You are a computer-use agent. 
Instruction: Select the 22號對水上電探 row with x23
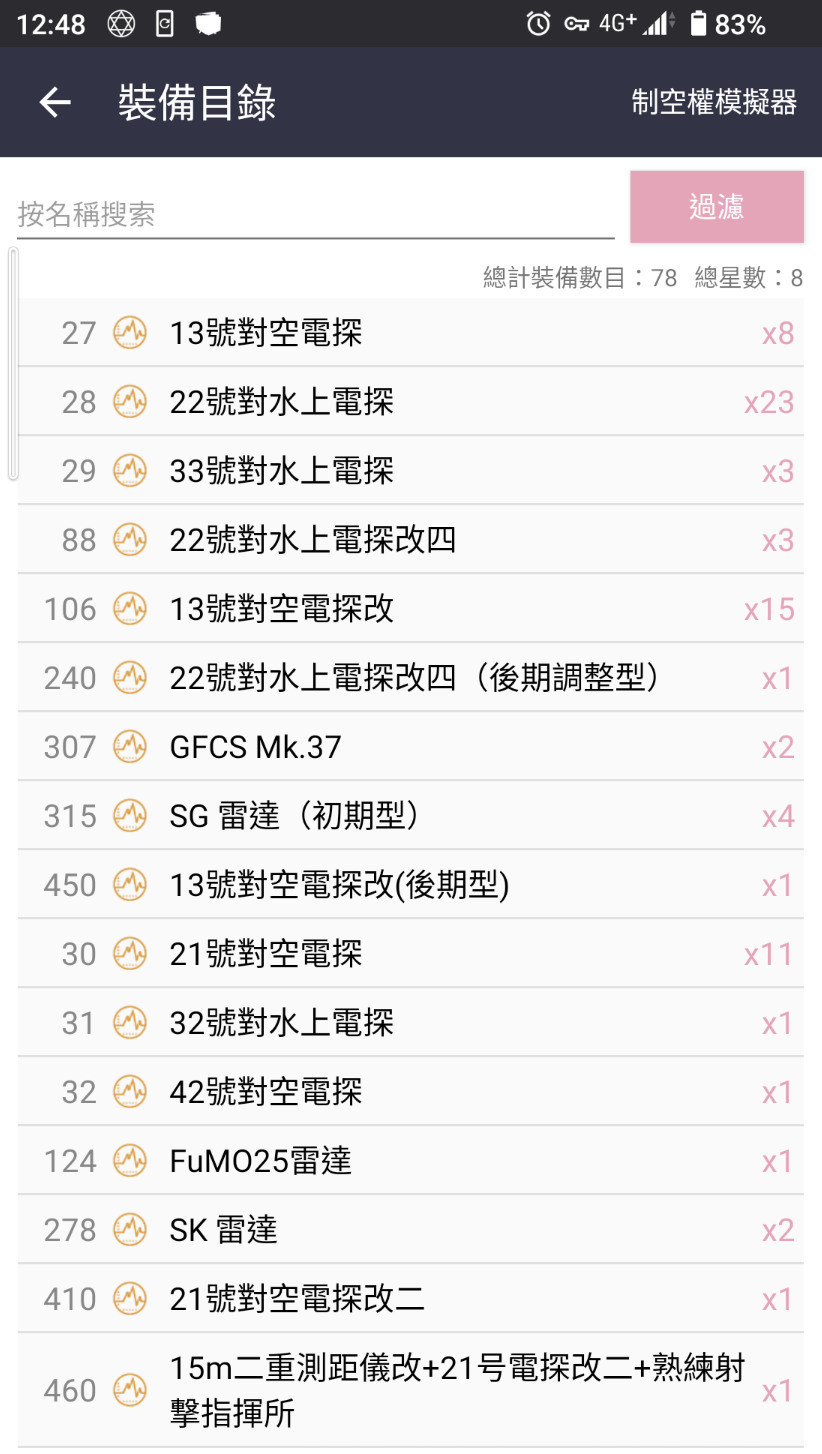click(410, 402)
